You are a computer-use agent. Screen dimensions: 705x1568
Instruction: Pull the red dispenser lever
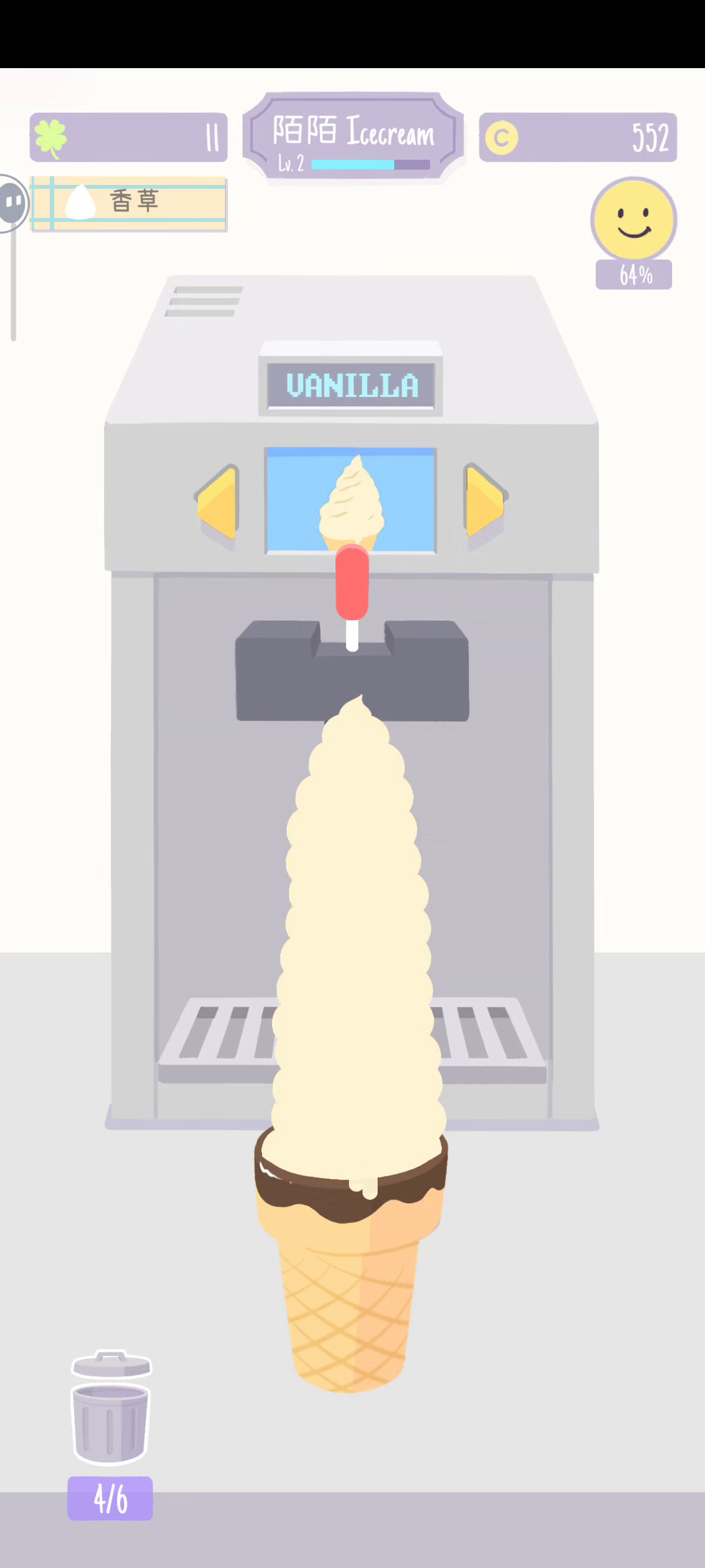point(352,583)
